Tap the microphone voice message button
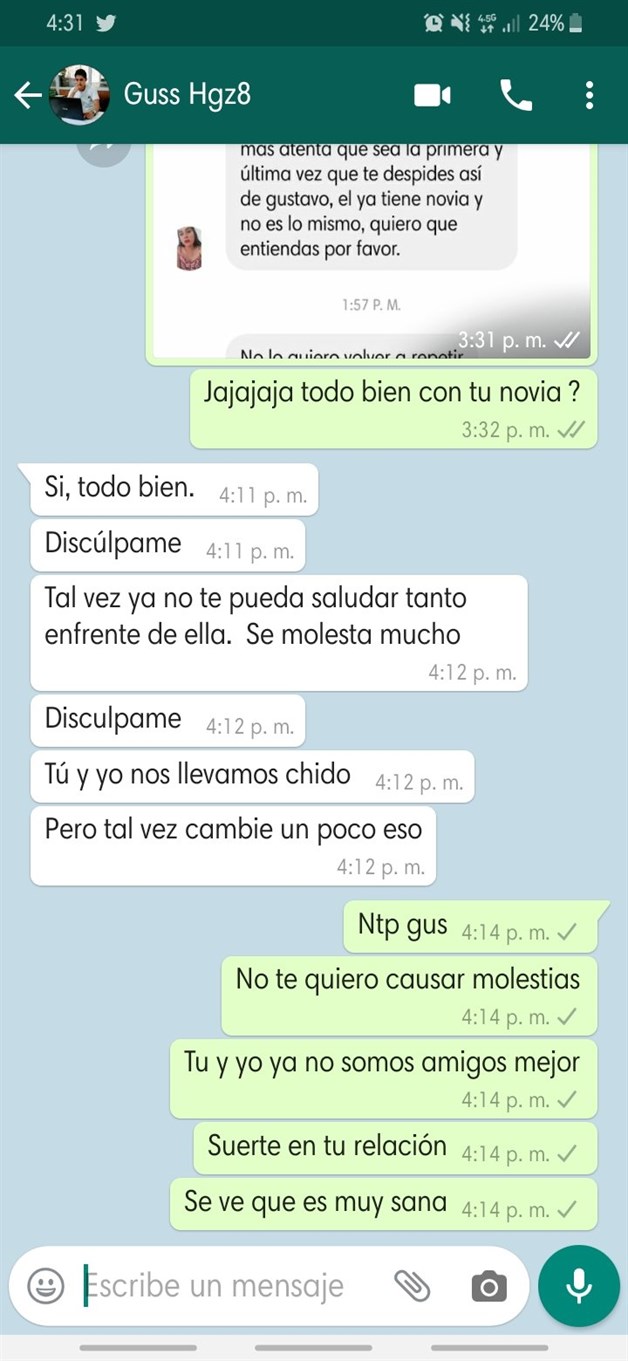Image resolution: width=628 pixels, height=1361 pixels. click(579, 1286)
